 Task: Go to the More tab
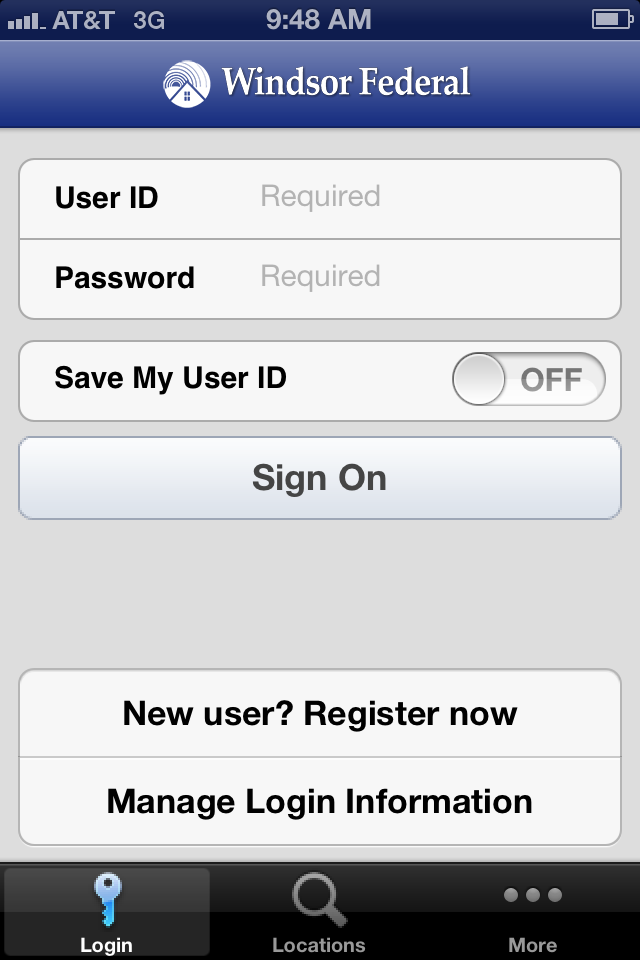tap(532, 912)
